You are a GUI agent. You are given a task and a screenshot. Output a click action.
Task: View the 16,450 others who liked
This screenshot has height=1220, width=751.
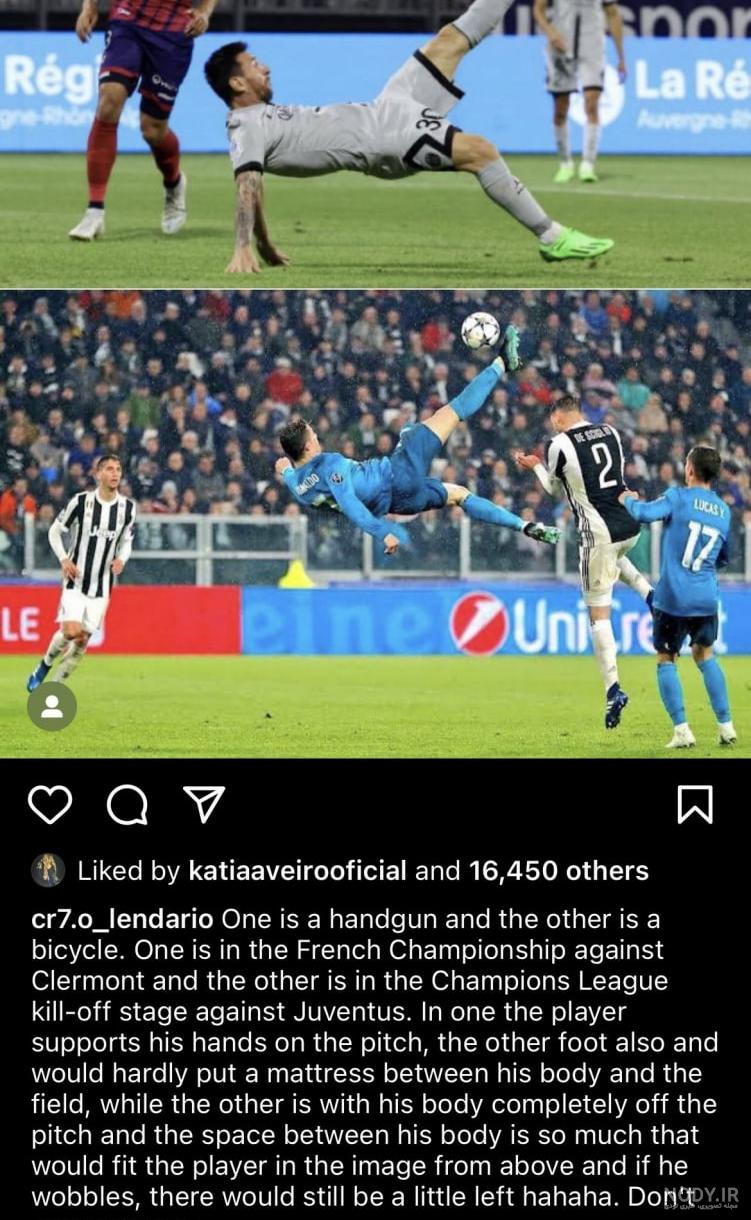pyautogui.click(x=558, y=871)
